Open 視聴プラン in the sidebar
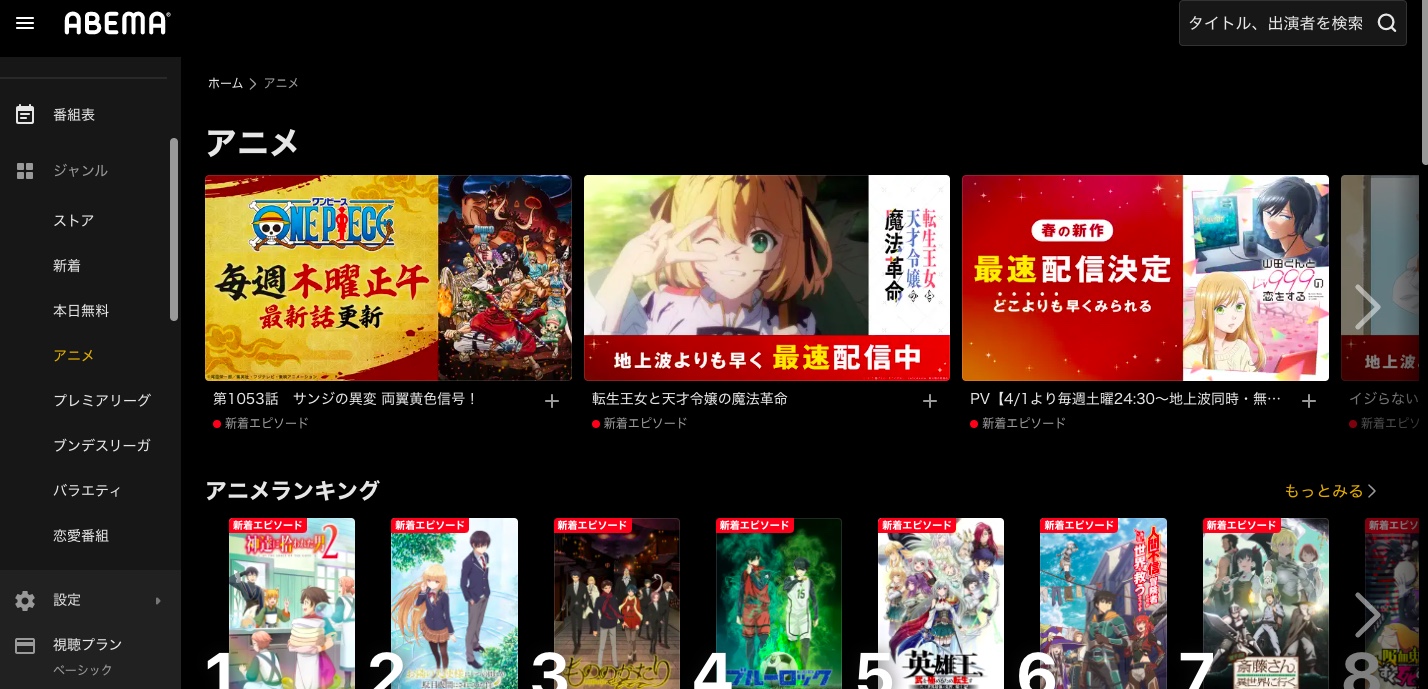Viewport: 1428px width, 689px height. (x=88, y=645)
